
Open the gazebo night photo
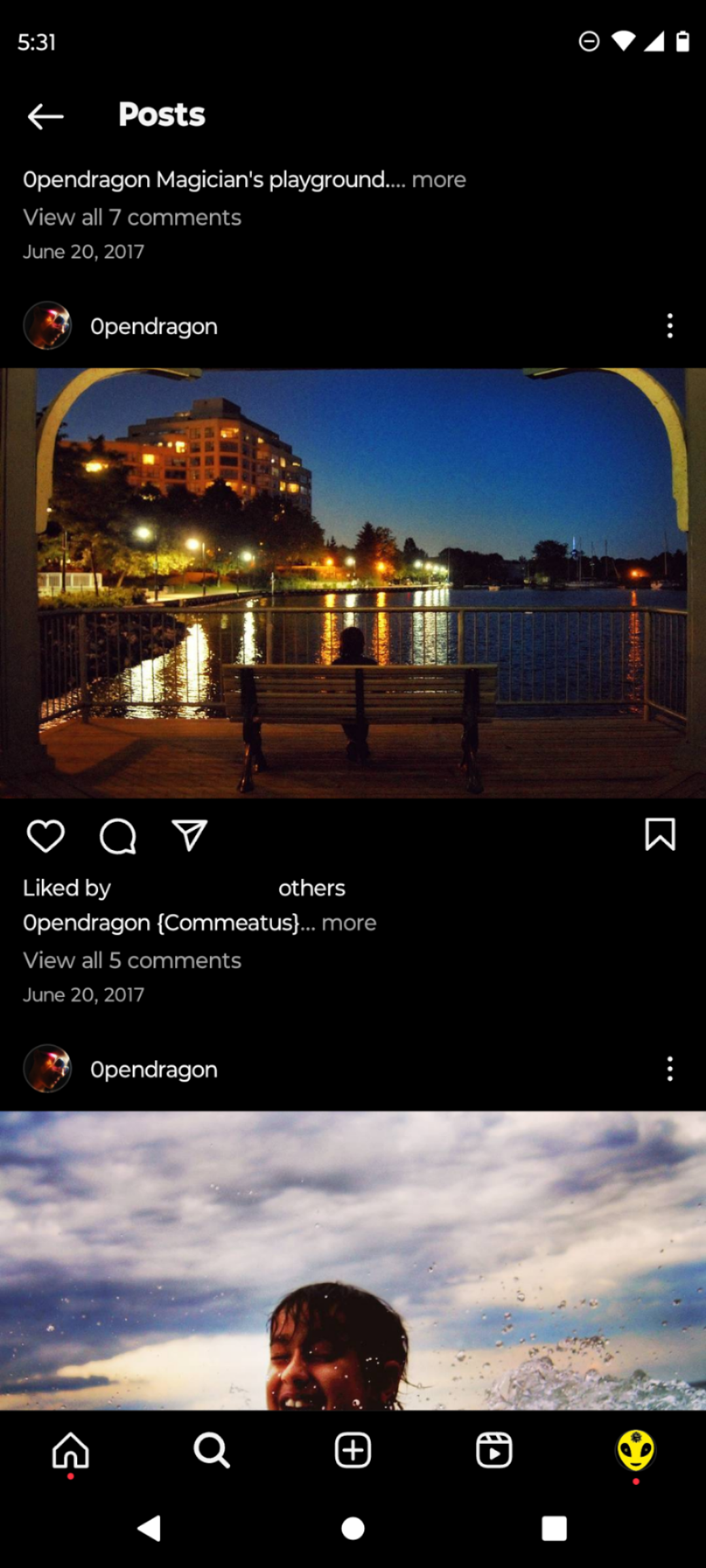353,583
